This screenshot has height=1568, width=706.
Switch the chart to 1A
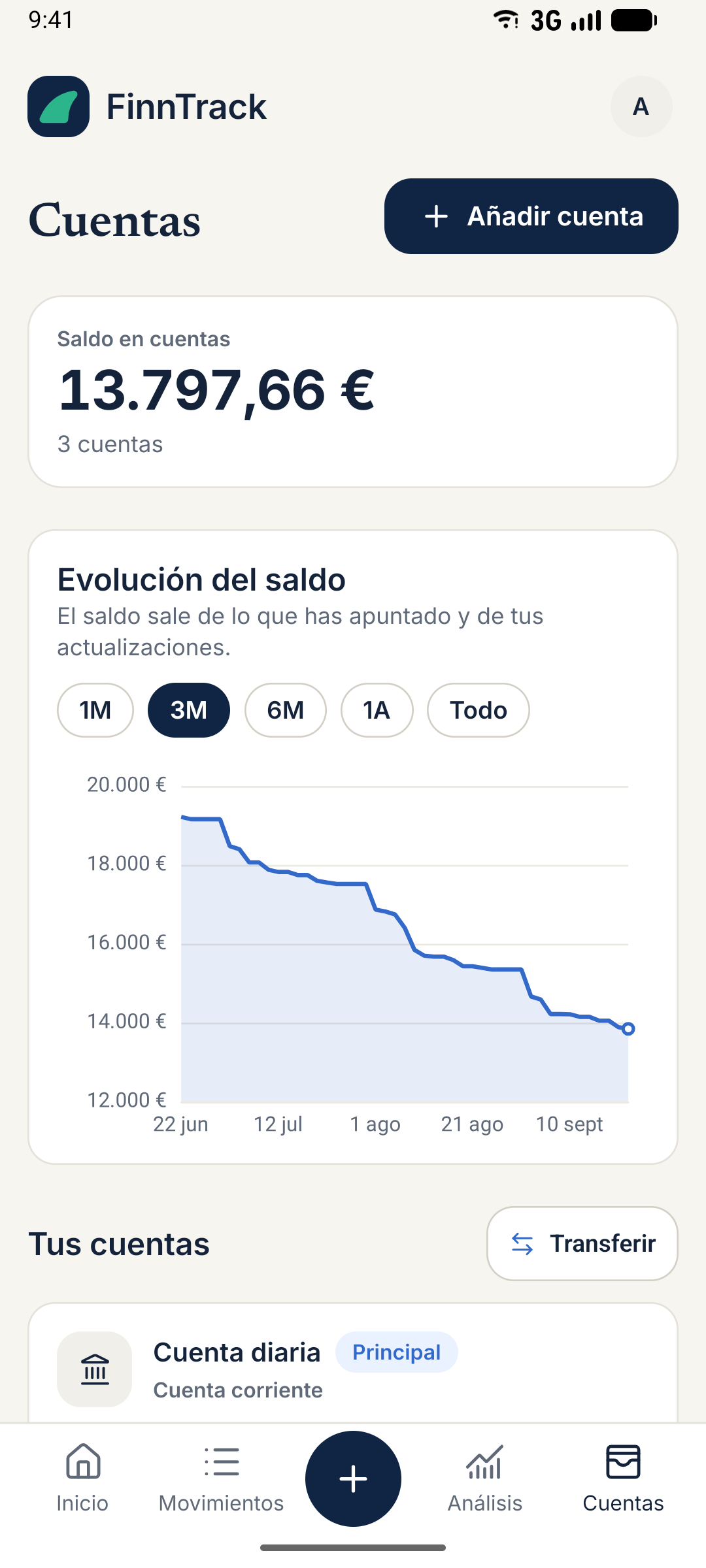(377, 710)
